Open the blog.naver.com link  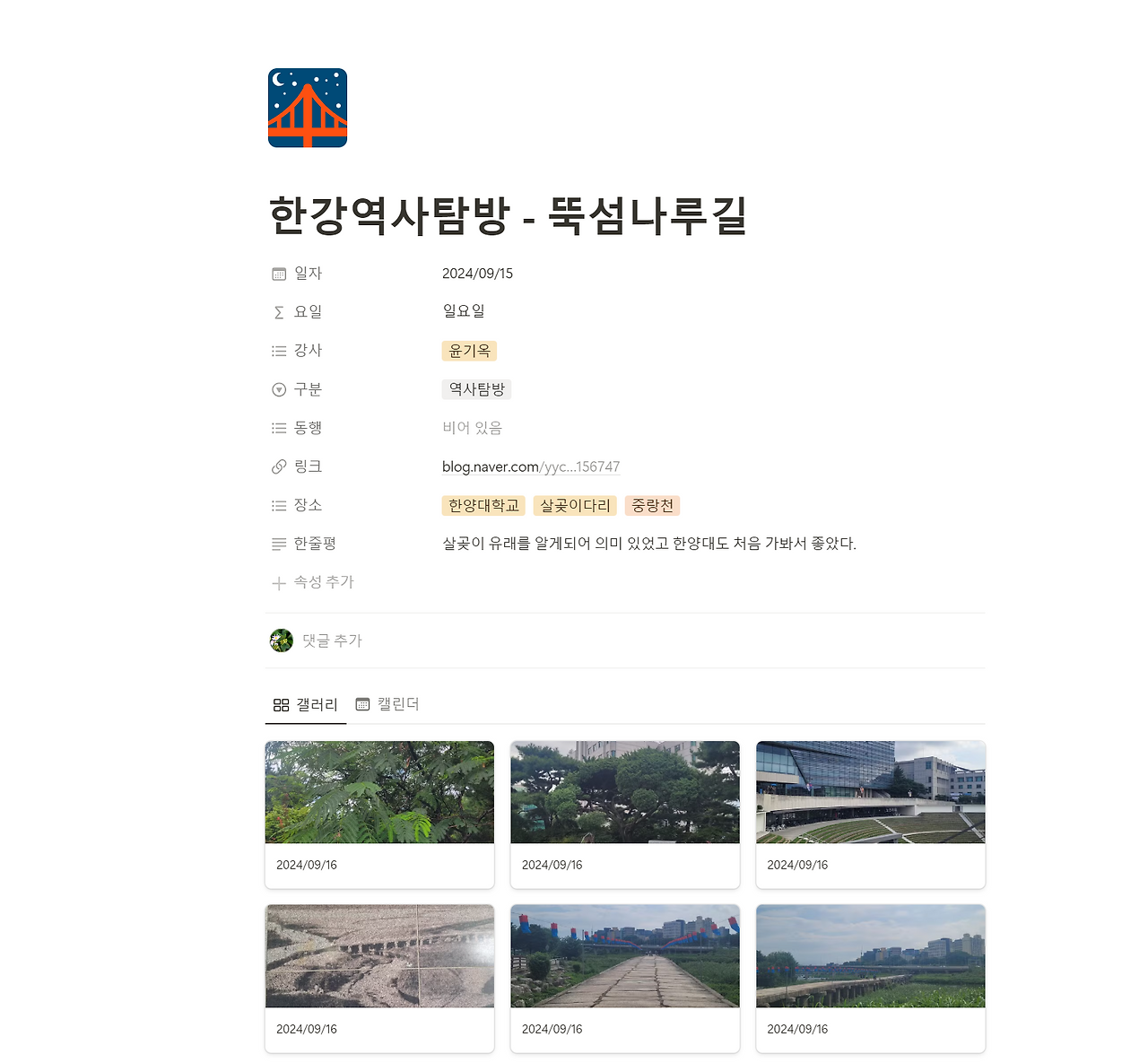coord(531,466)
